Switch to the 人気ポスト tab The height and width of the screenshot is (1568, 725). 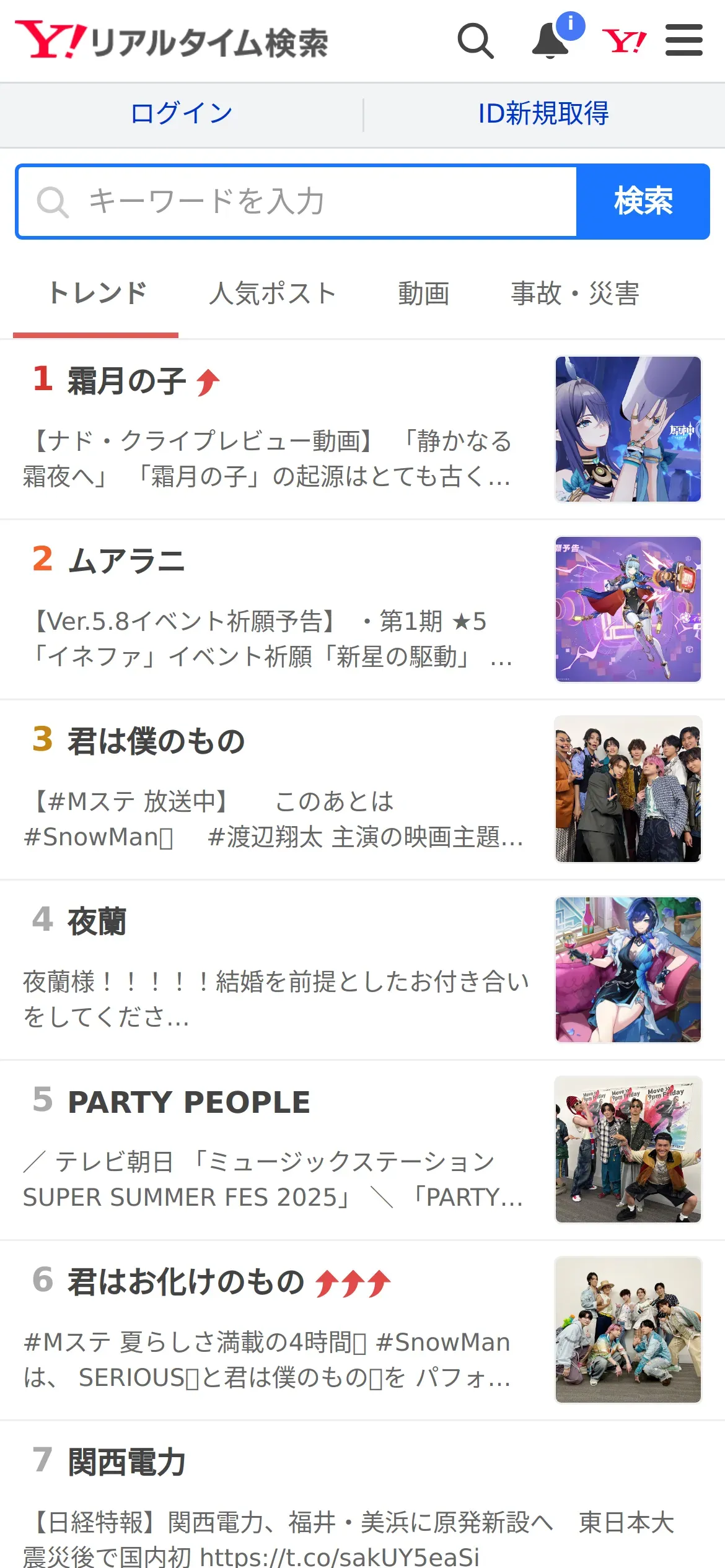(273, 294)
